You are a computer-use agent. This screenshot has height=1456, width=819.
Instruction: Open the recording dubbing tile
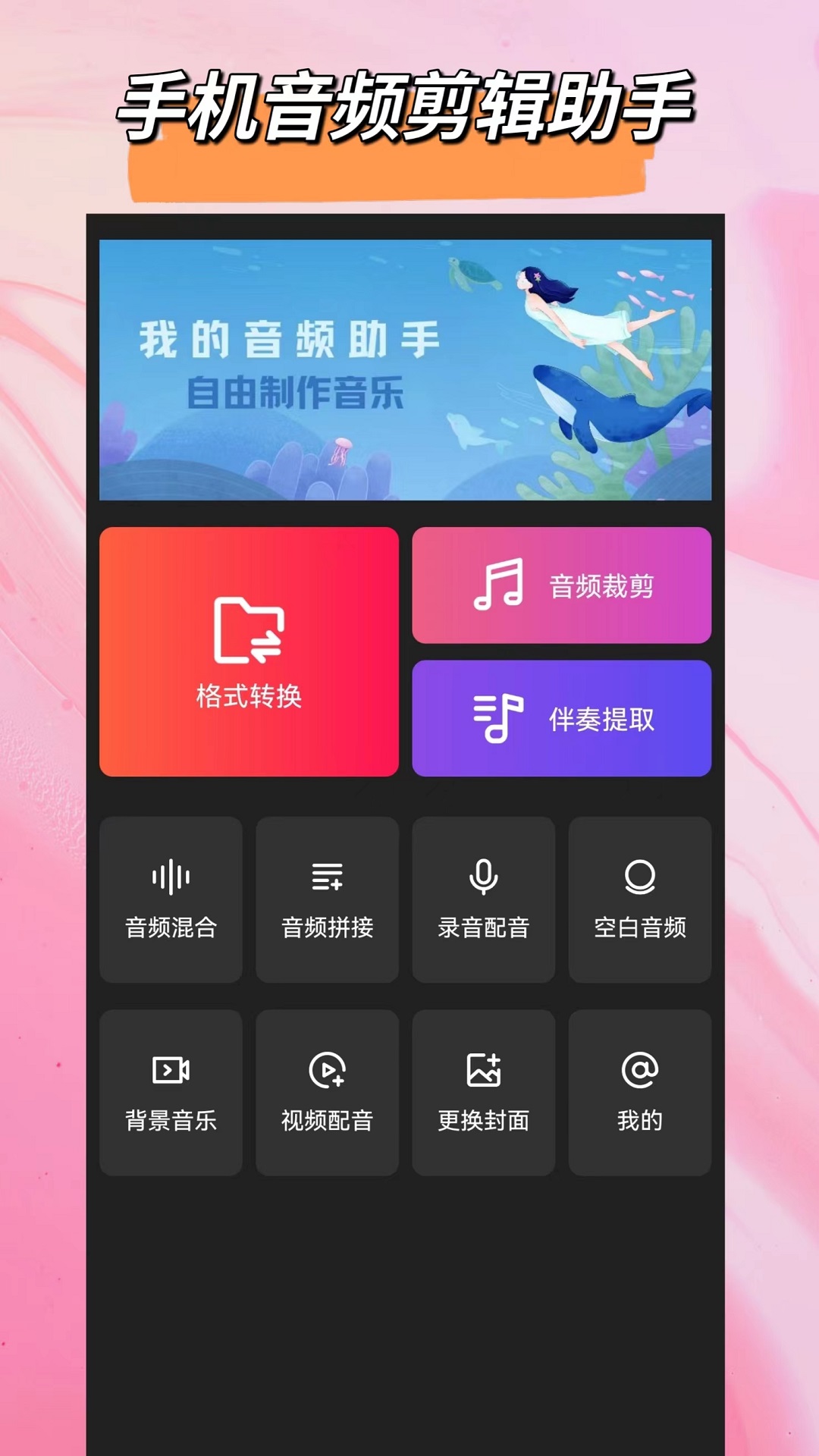483,899
